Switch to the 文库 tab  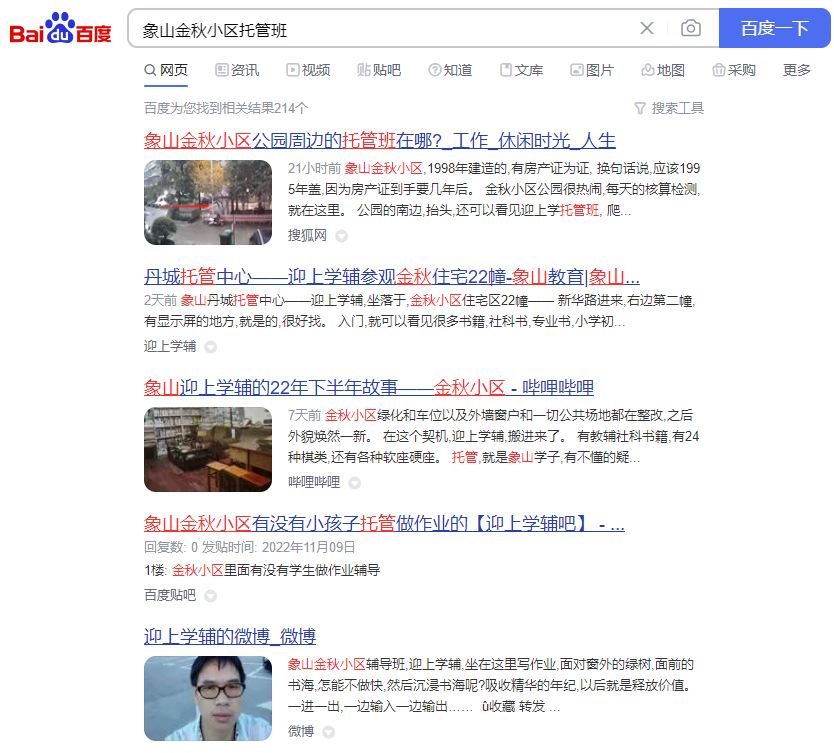[x=521, y=70]
